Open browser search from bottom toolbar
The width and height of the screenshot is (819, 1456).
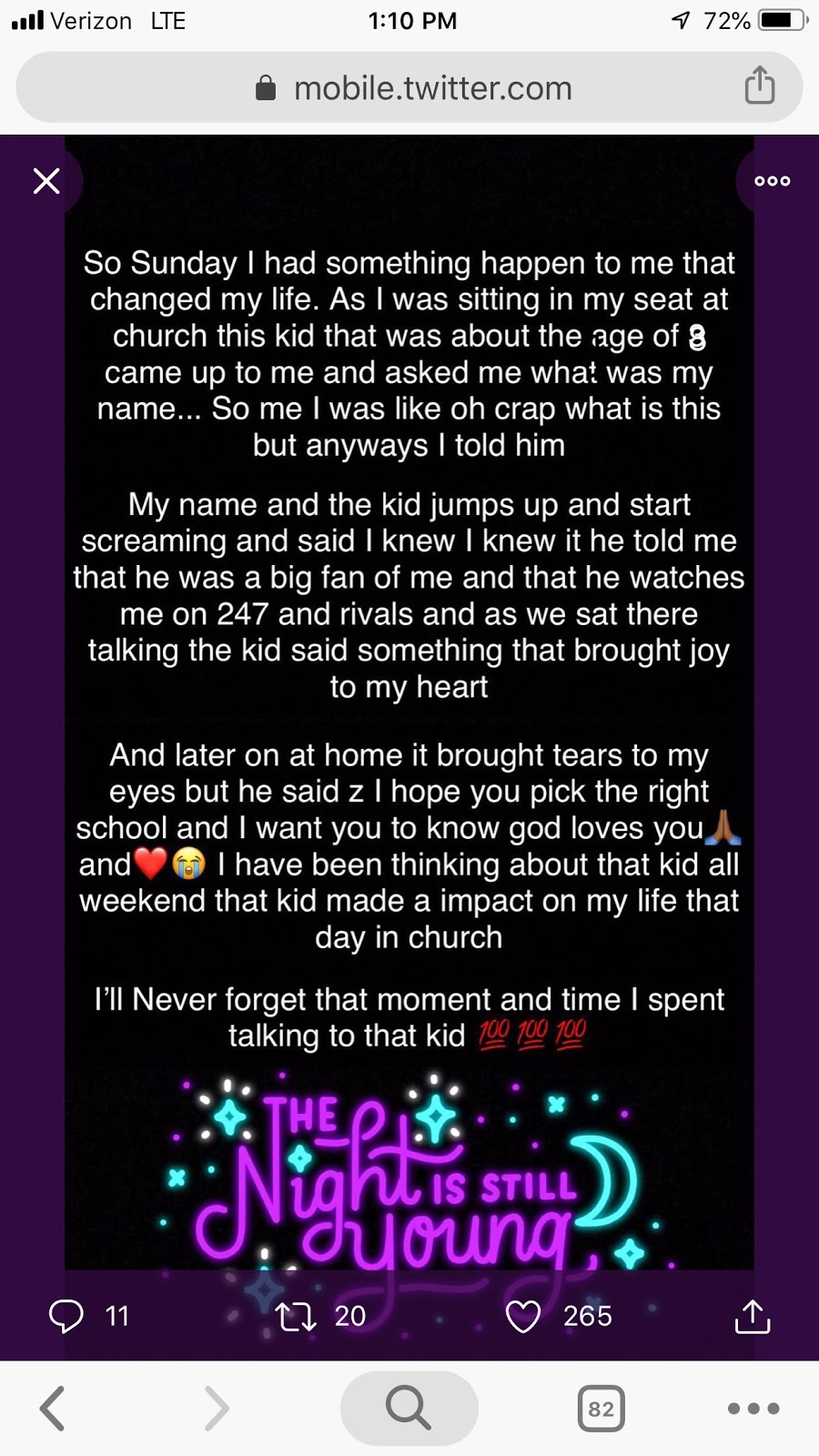coord(409,1408)
